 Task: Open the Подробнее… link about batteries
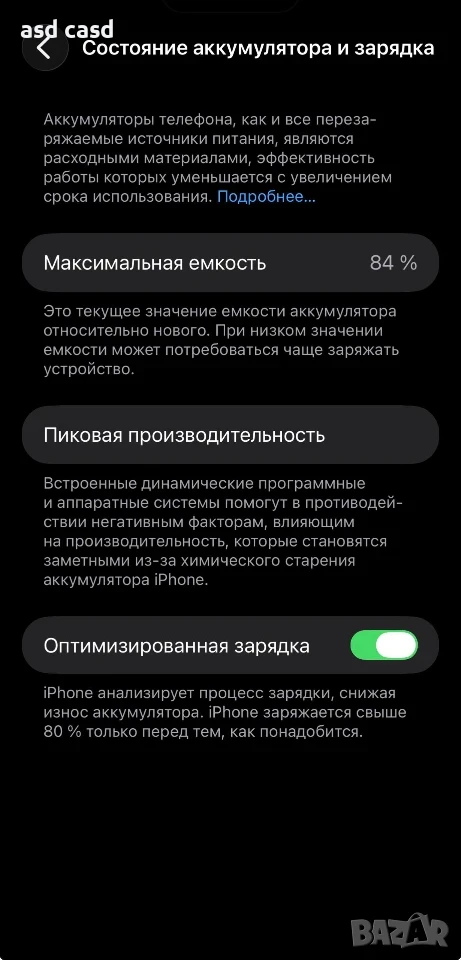coord(266,197)
